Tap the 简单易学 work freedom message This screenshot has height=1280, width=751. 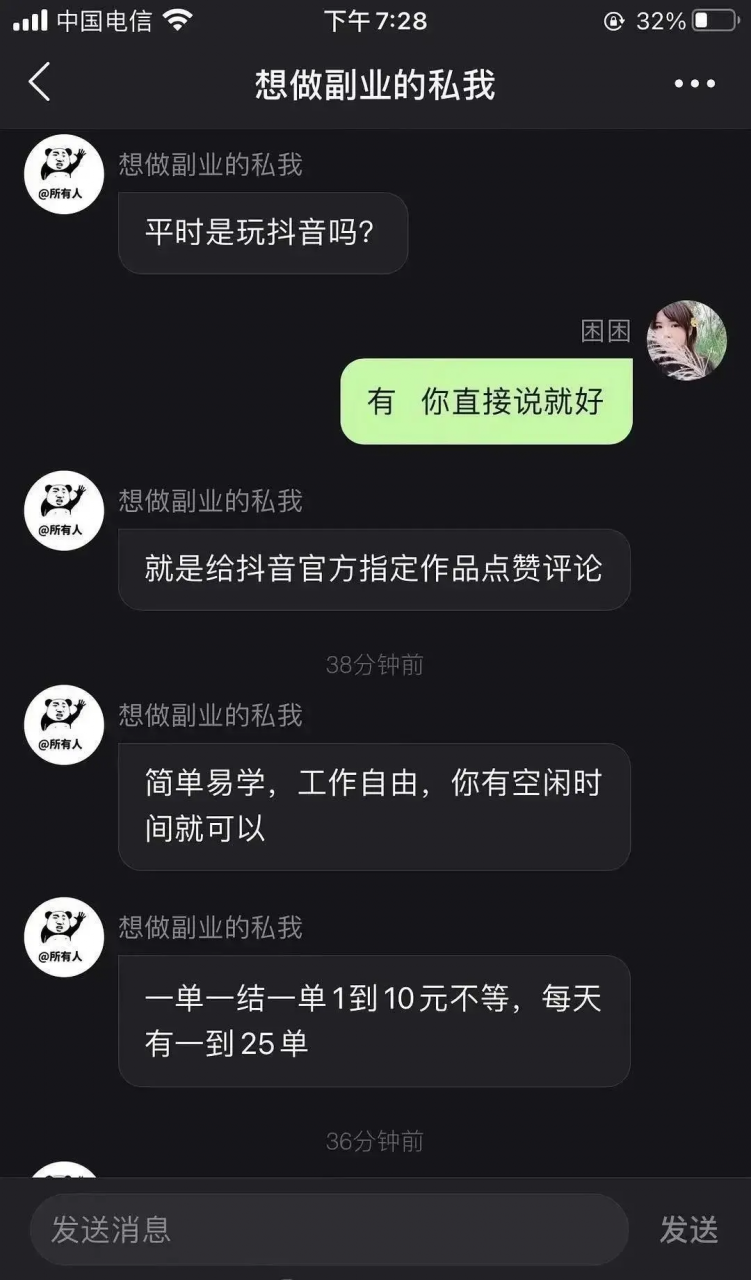[373, 806]
